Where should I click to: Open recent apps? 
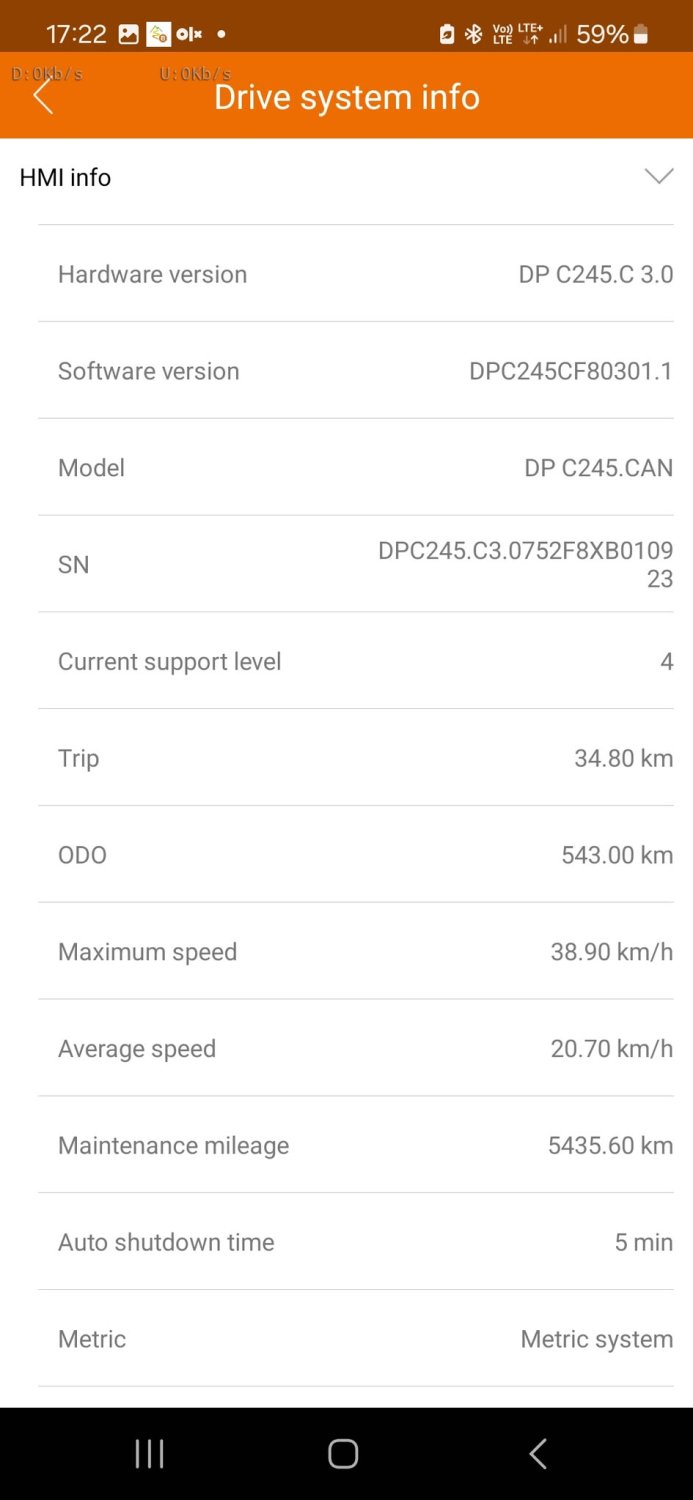click(x=149, y=1453)
